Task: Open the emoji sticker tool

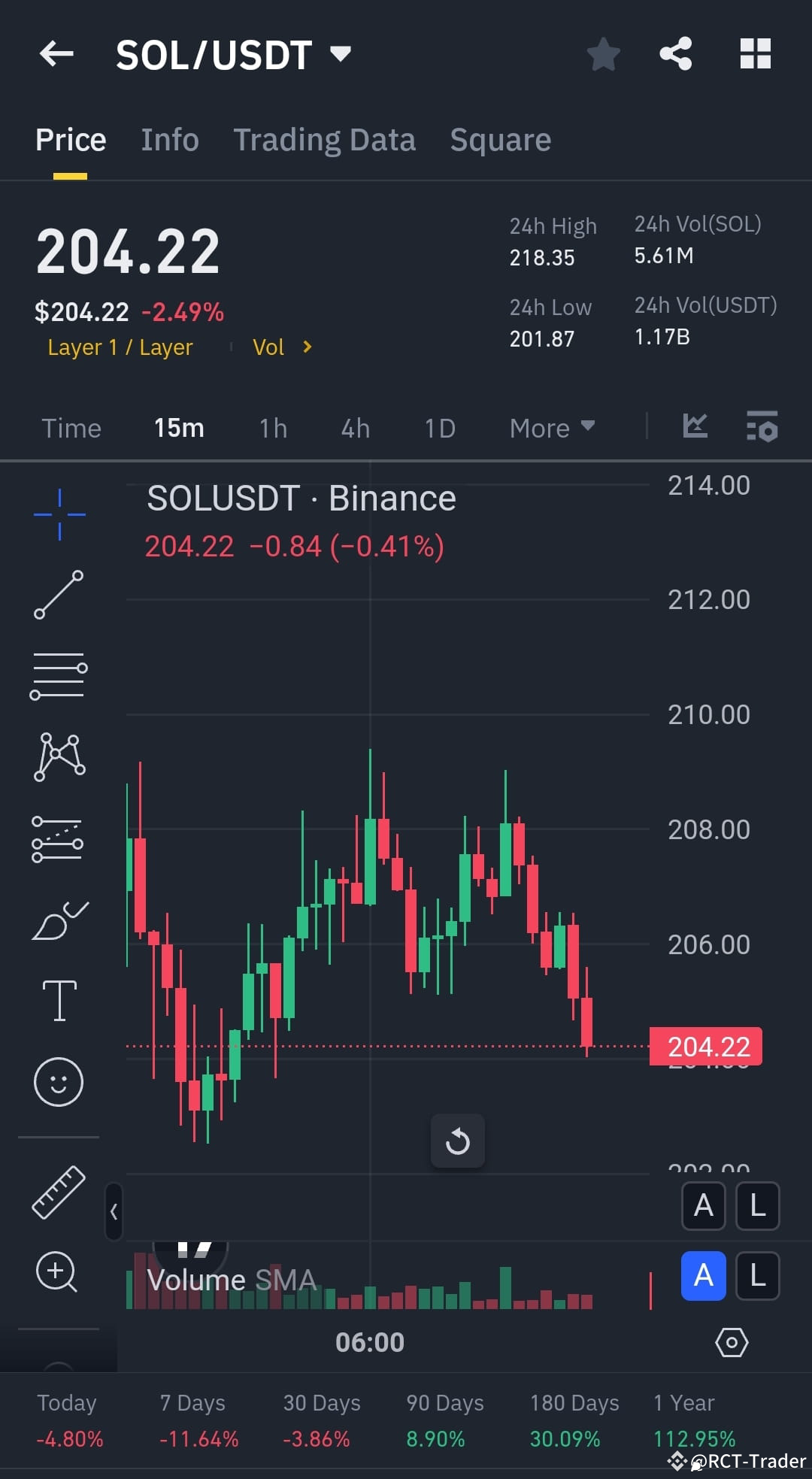Action: (59, 1081)
